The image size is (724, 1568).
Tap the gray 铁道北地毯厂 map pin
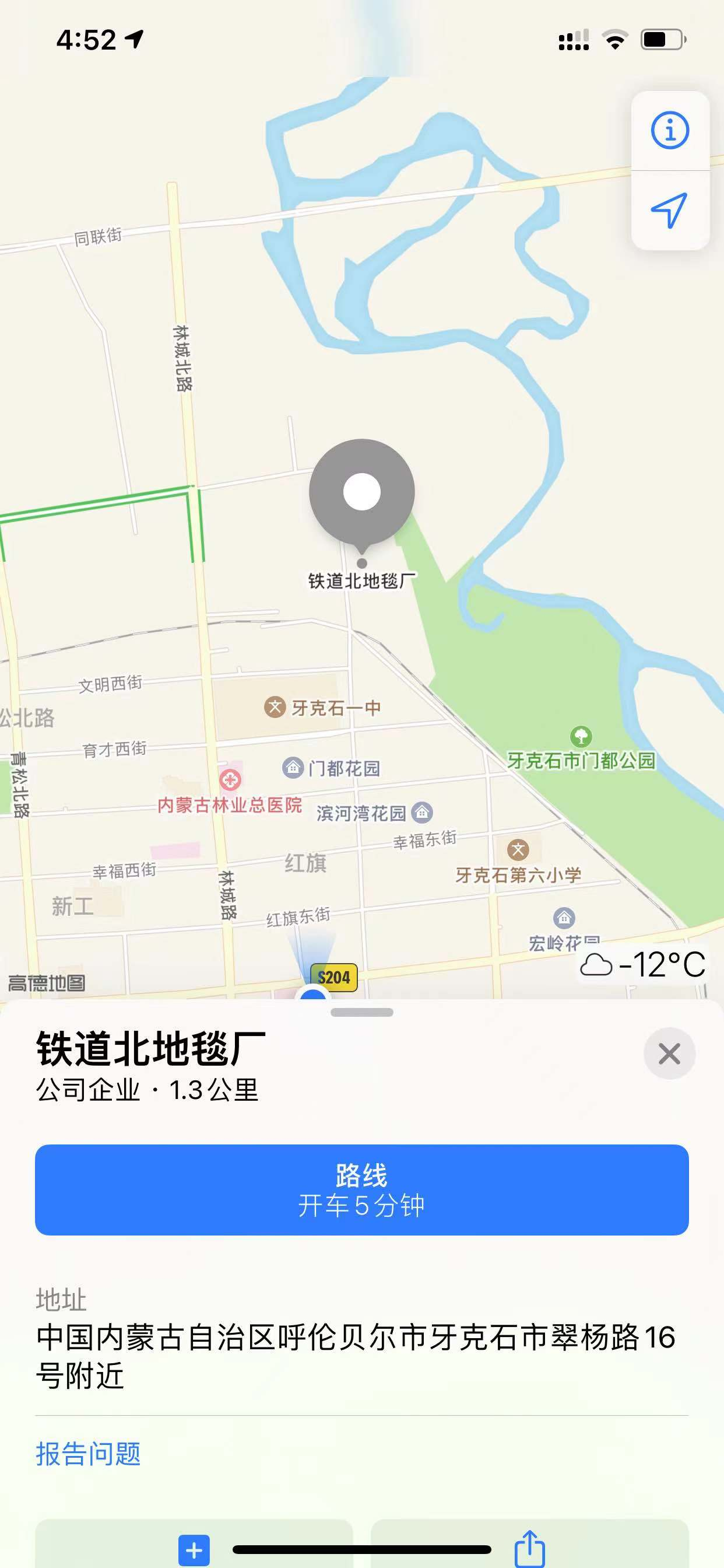point(362,492)
